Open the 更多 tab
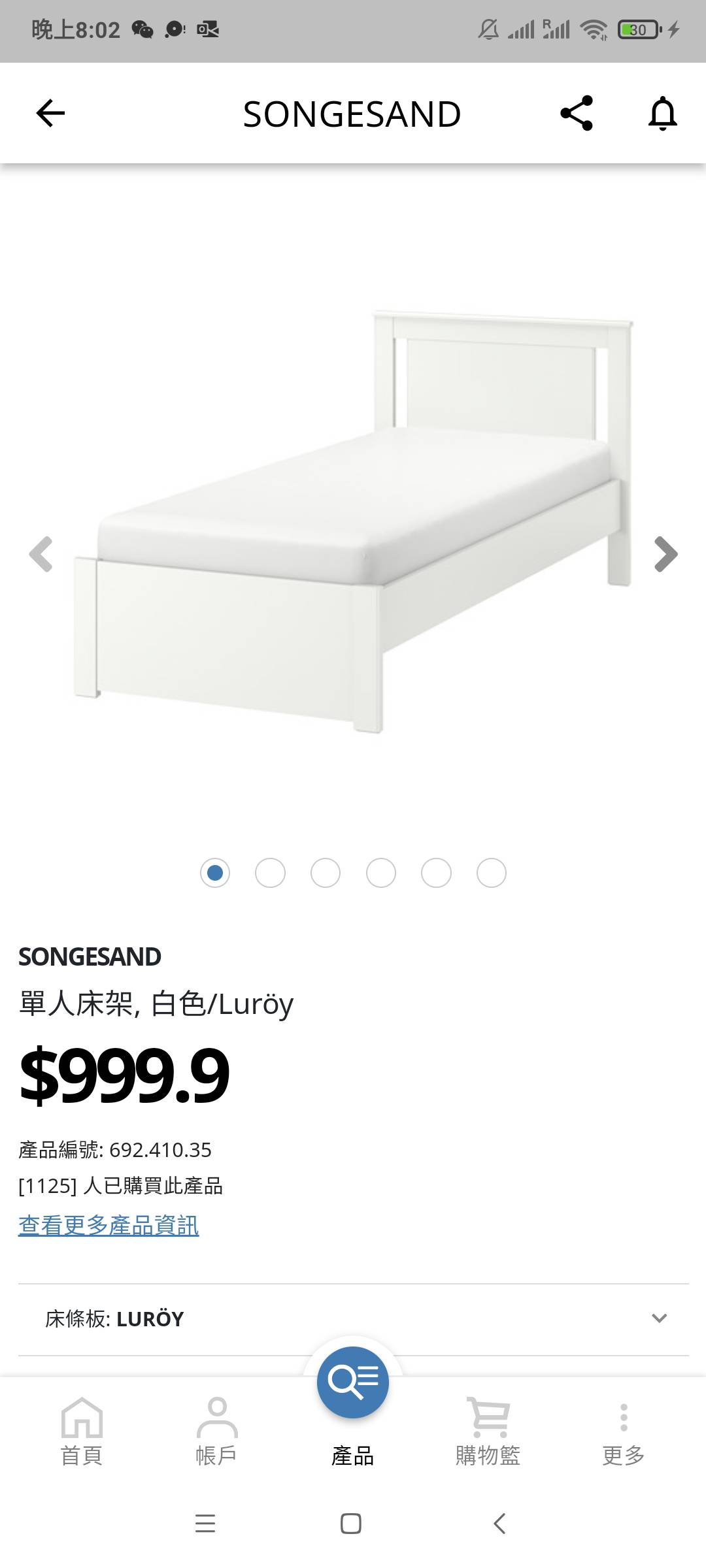This screenshot has width=706, height=1568. (x=624, y=1431)
